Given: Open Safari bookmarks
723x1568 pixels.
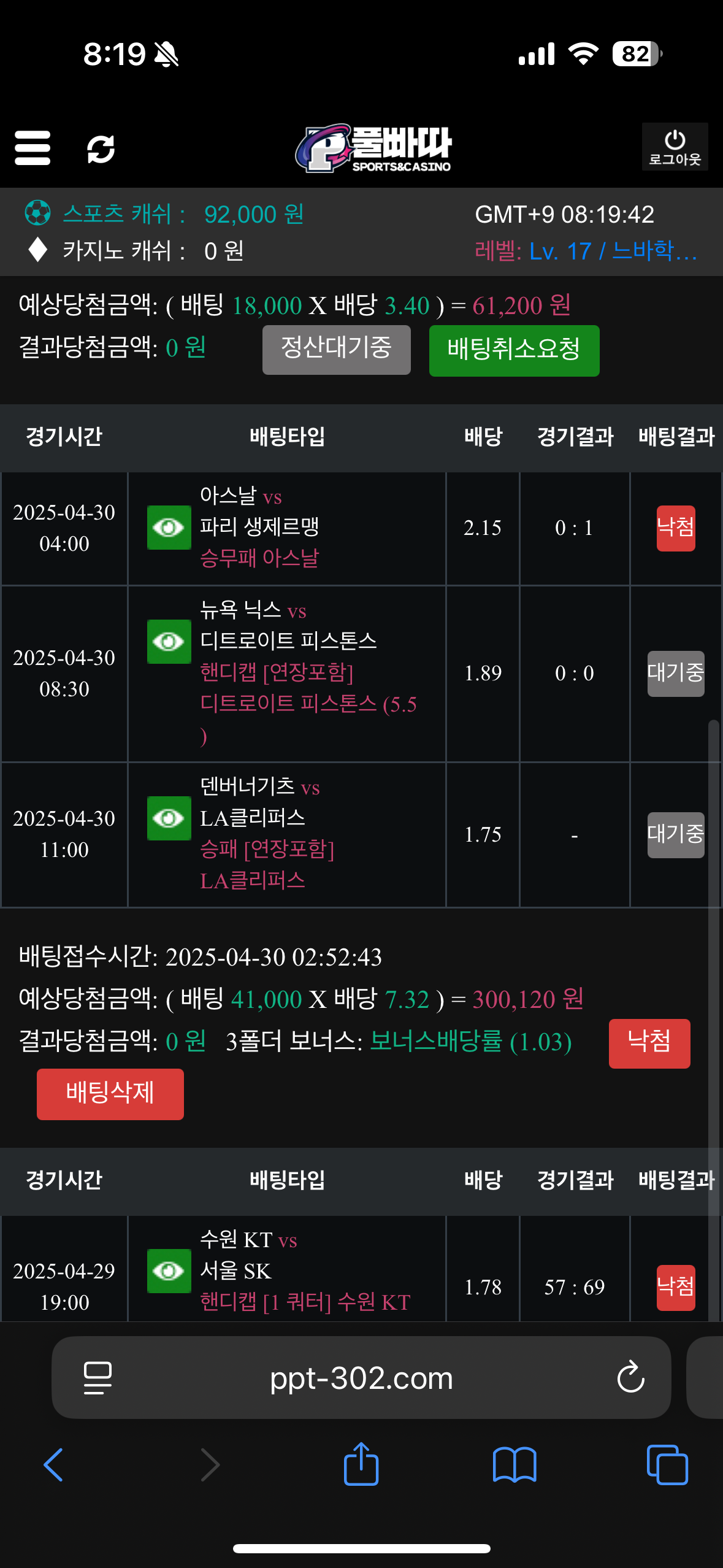Looking at the screenshot, I should 515,1465.
